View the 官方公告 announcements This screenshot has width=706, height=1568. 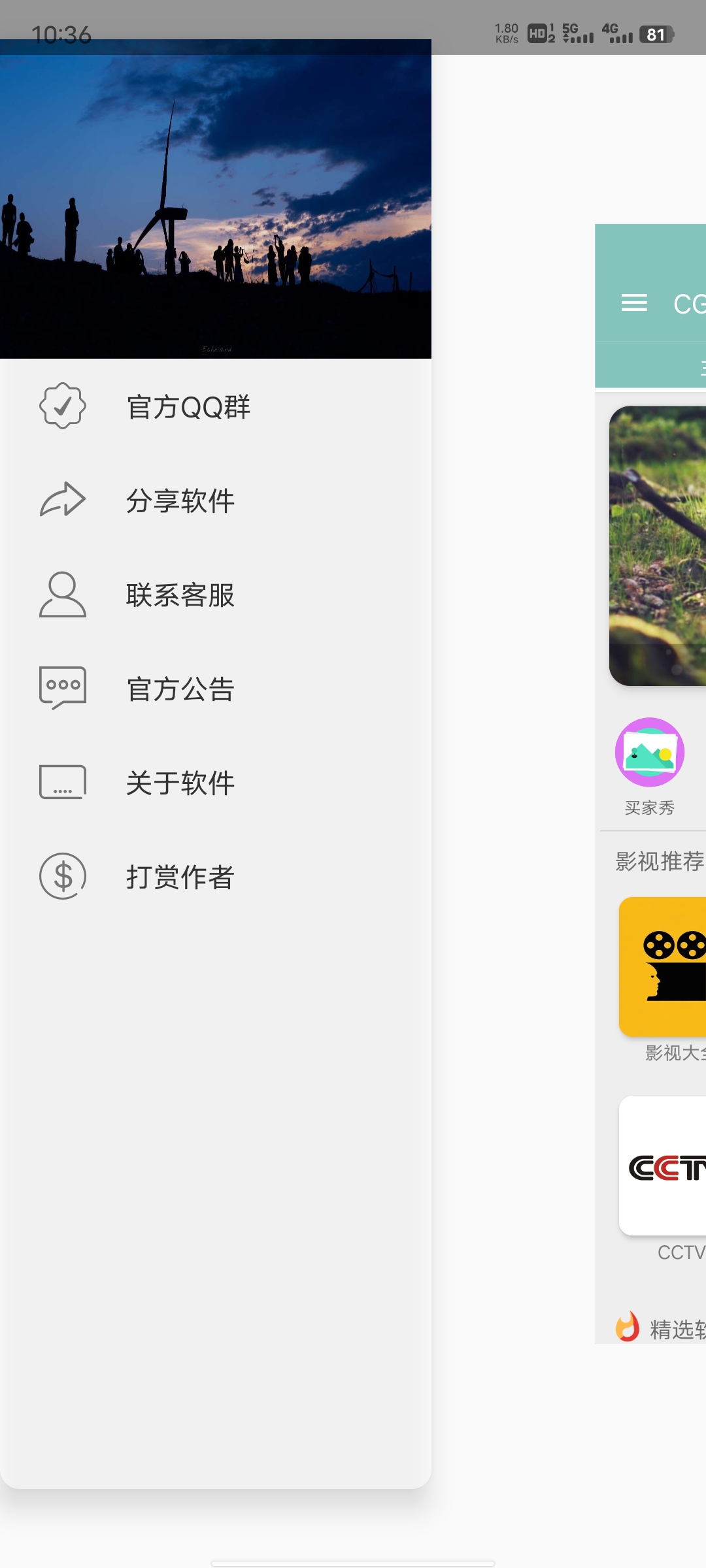click(x=180, y=689)
